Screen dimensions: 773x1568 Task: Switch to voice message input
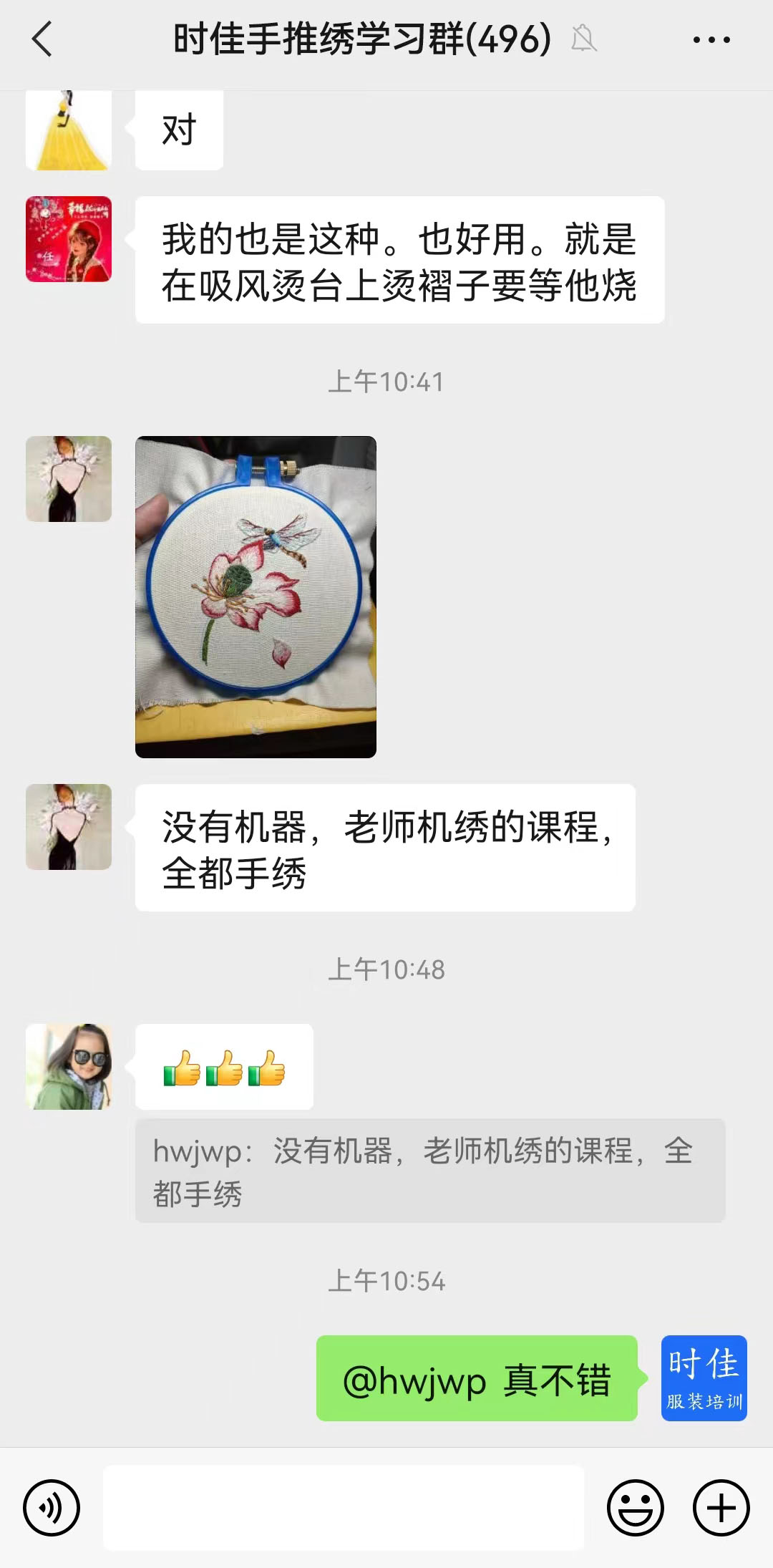point(52,1507)
